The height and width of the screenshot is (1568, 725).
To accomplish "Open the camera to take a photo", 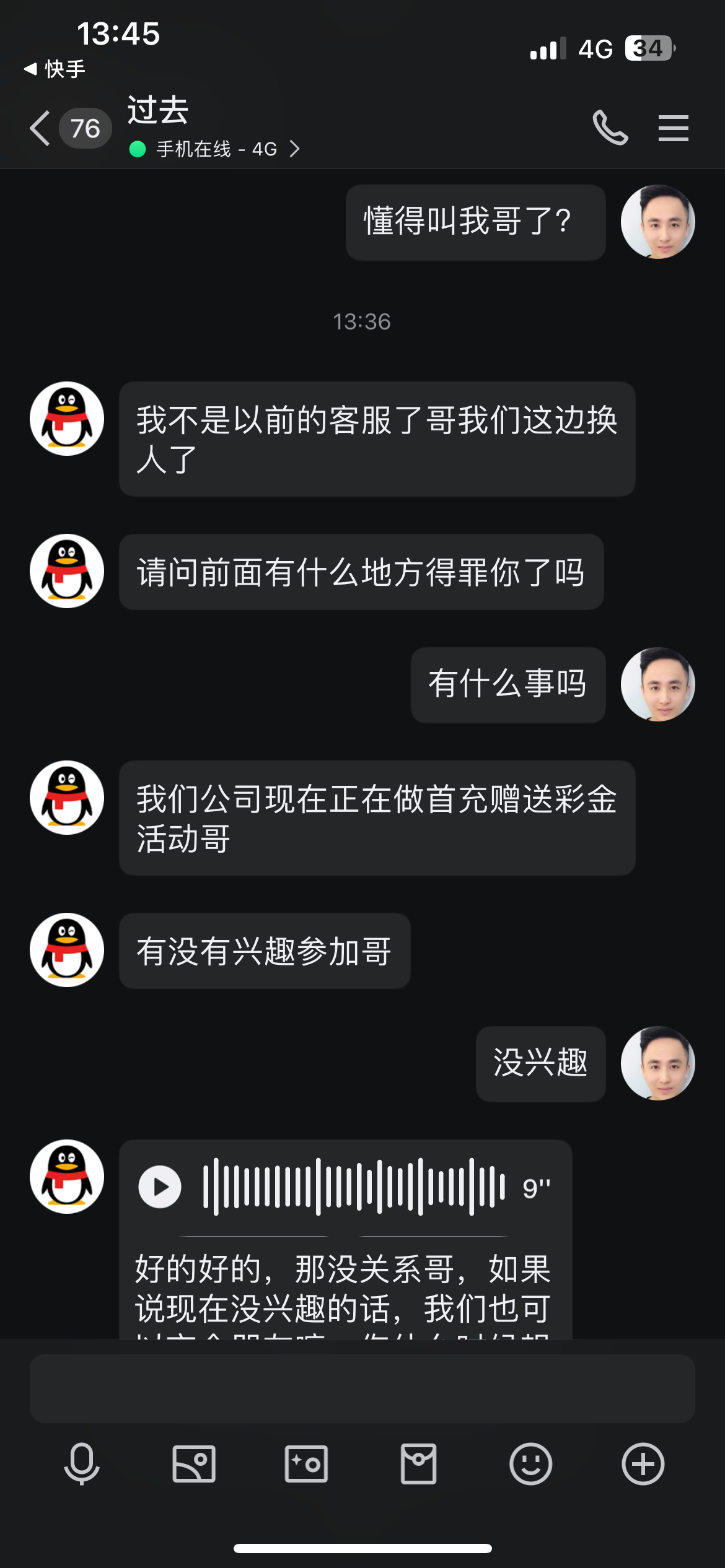I will click(306, 1464).
